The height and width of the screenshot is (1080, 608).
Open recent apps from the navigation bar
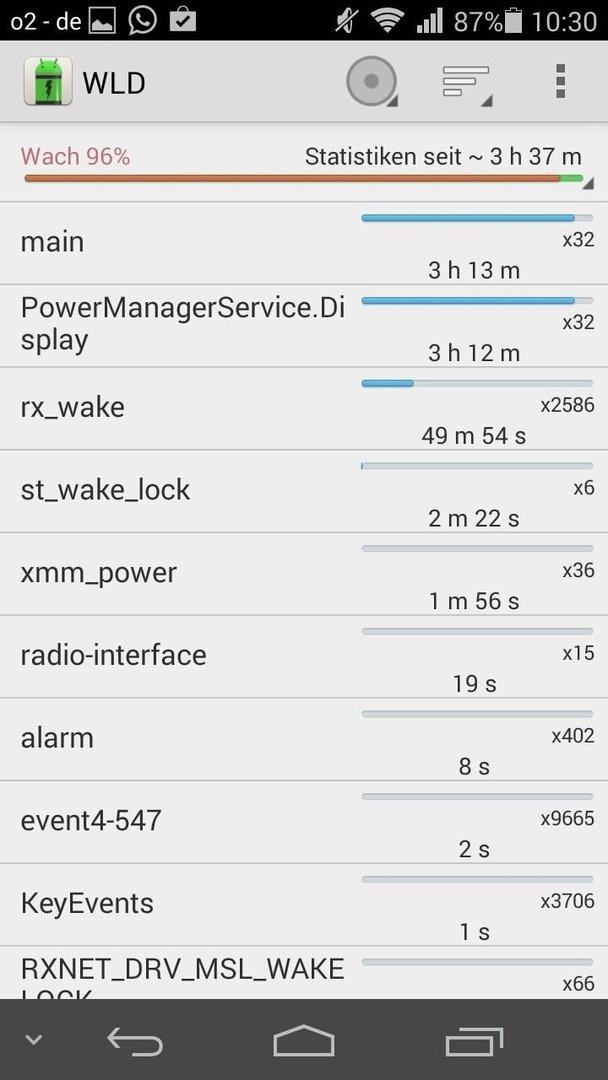pyautogui.click(x=474, y=1040)
